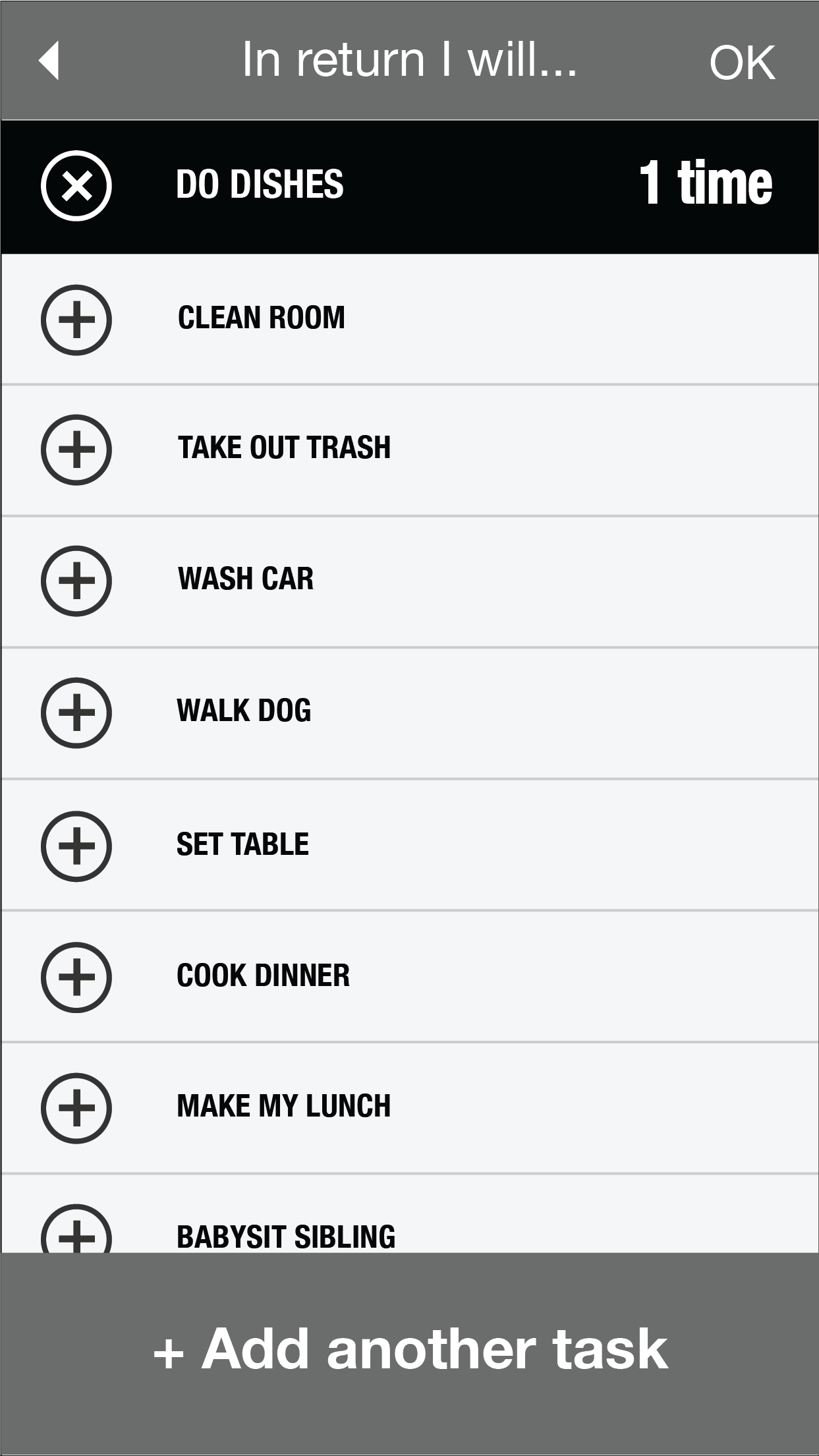Remove the Do Dishes task

click(76, 186)
